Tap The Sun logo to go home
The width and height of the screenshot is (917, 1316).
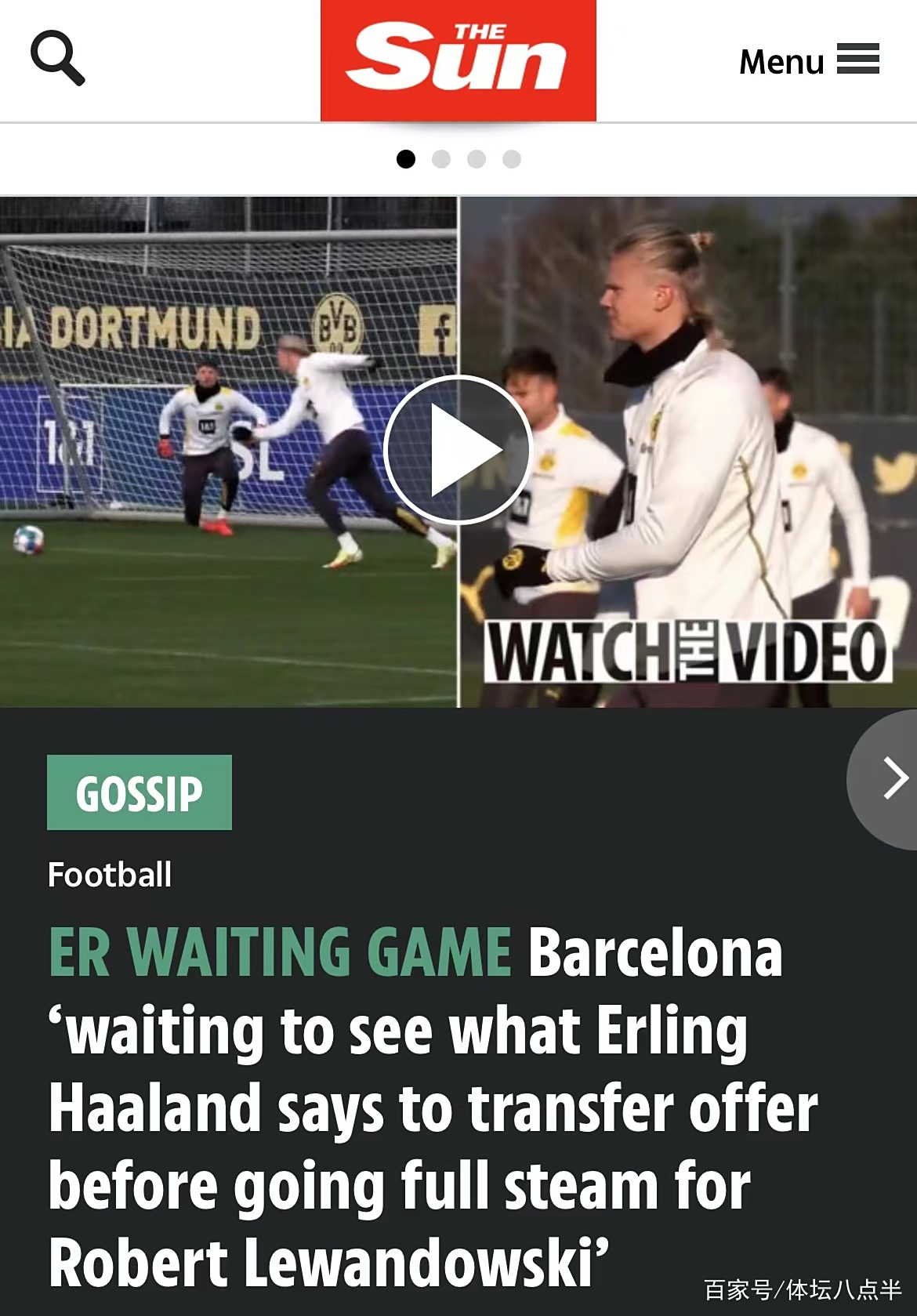[x=458, y=60]
